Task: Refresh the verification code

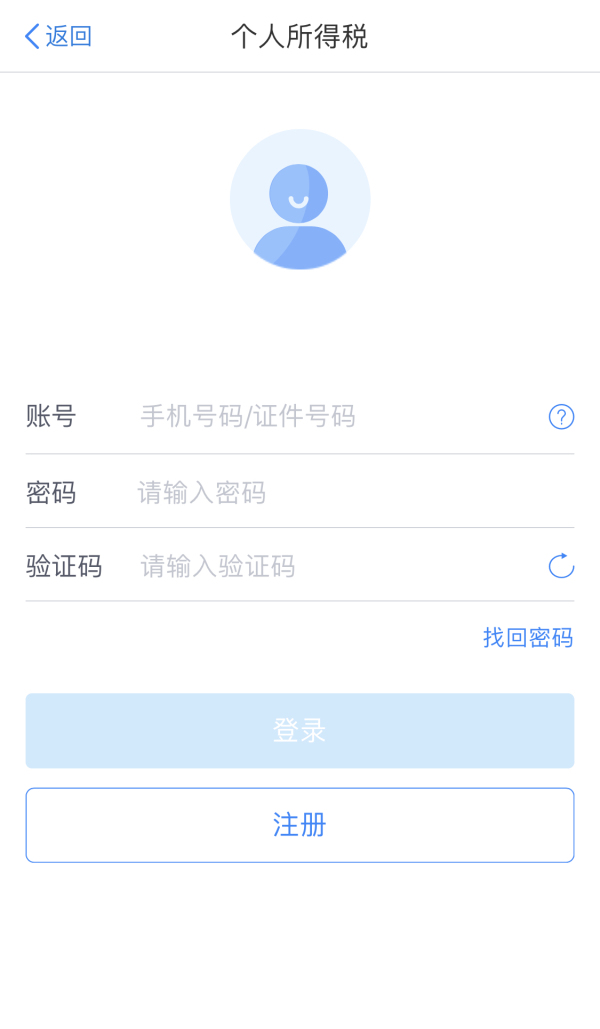Action: pos(561,566)
